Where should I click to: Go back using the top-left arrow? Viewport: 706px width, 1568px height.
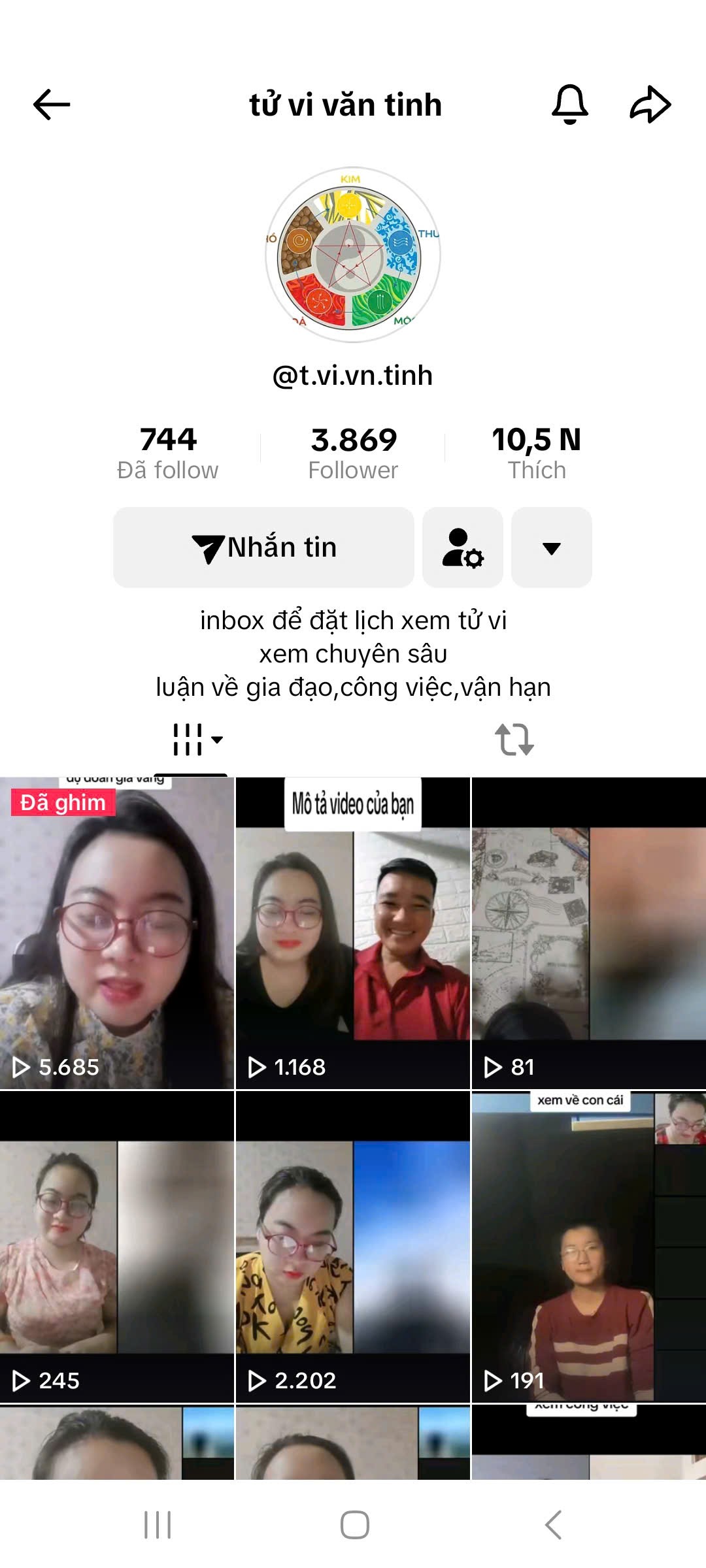[x=52, y=105]
